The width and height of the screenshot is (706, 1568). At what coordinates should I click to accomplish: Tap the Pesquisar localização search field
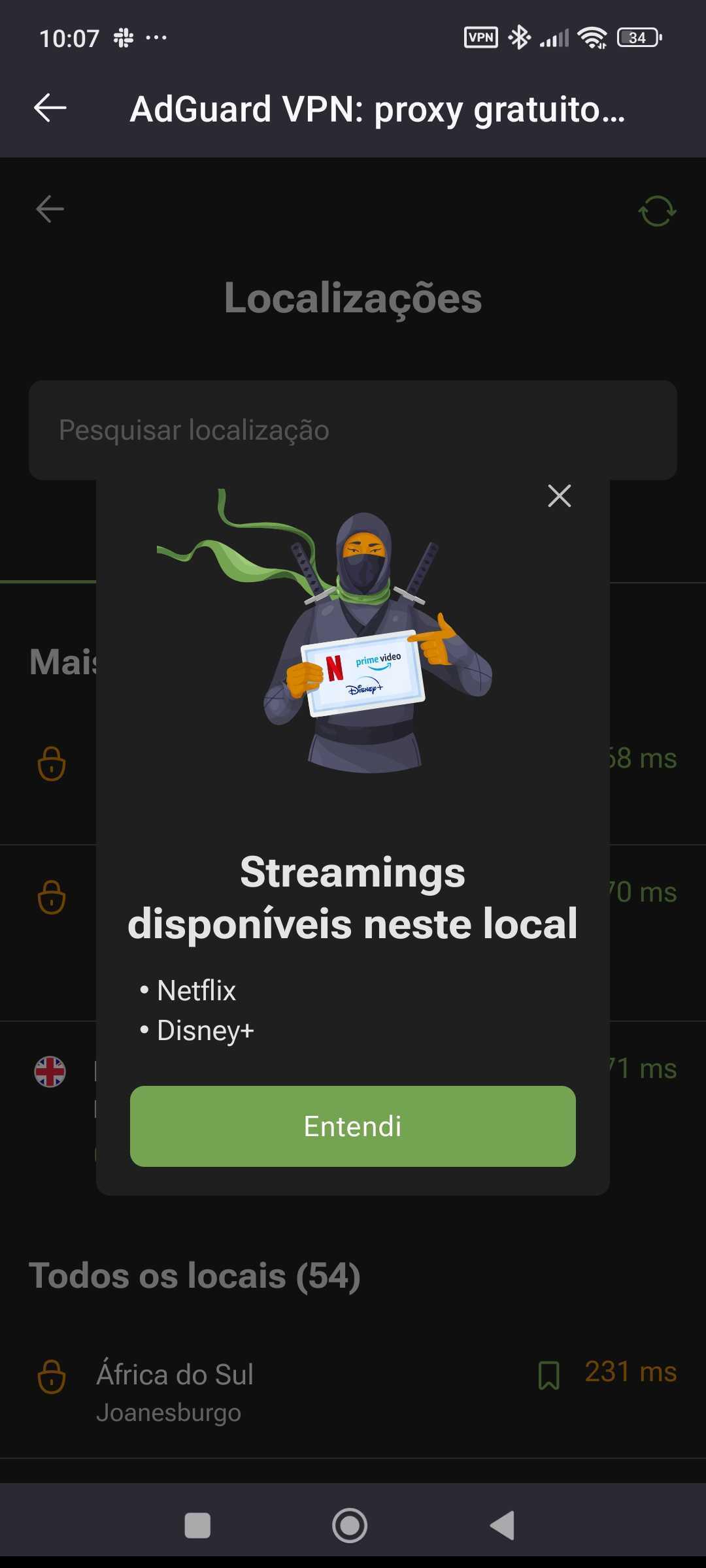tap(352, 430)
